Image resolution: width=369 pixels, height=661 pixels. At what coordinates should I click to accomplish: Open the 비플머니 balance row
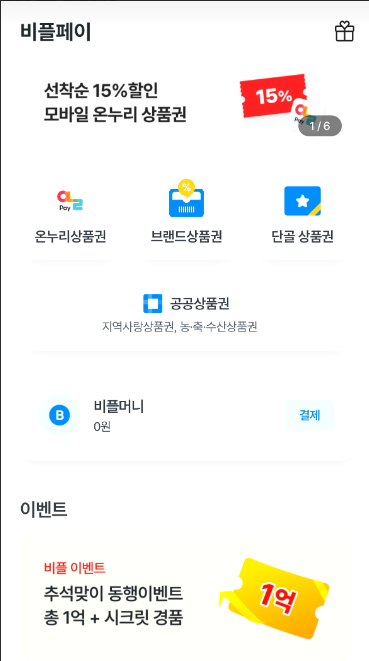[186, 416]
